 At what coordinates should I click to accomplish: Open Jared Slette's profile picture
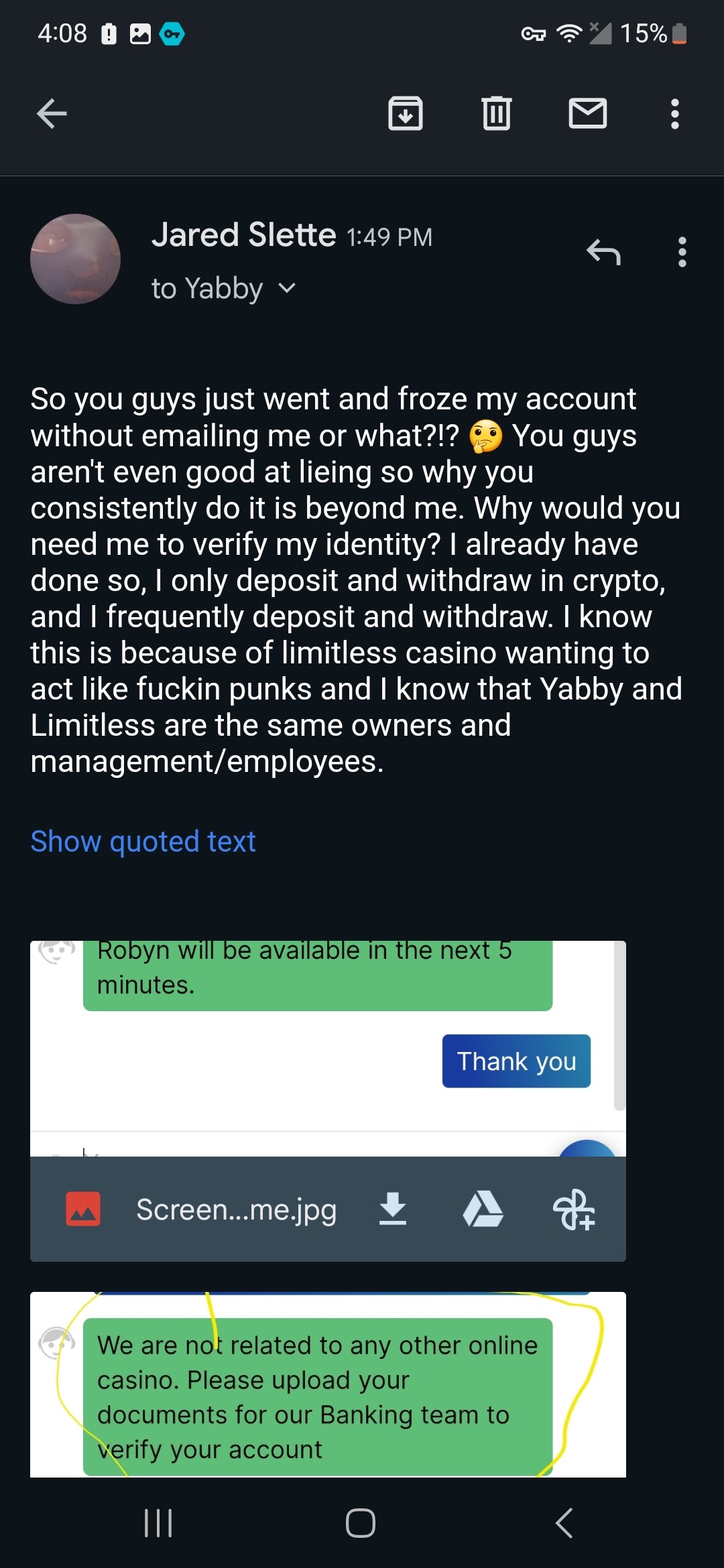[x=75, y=259]
